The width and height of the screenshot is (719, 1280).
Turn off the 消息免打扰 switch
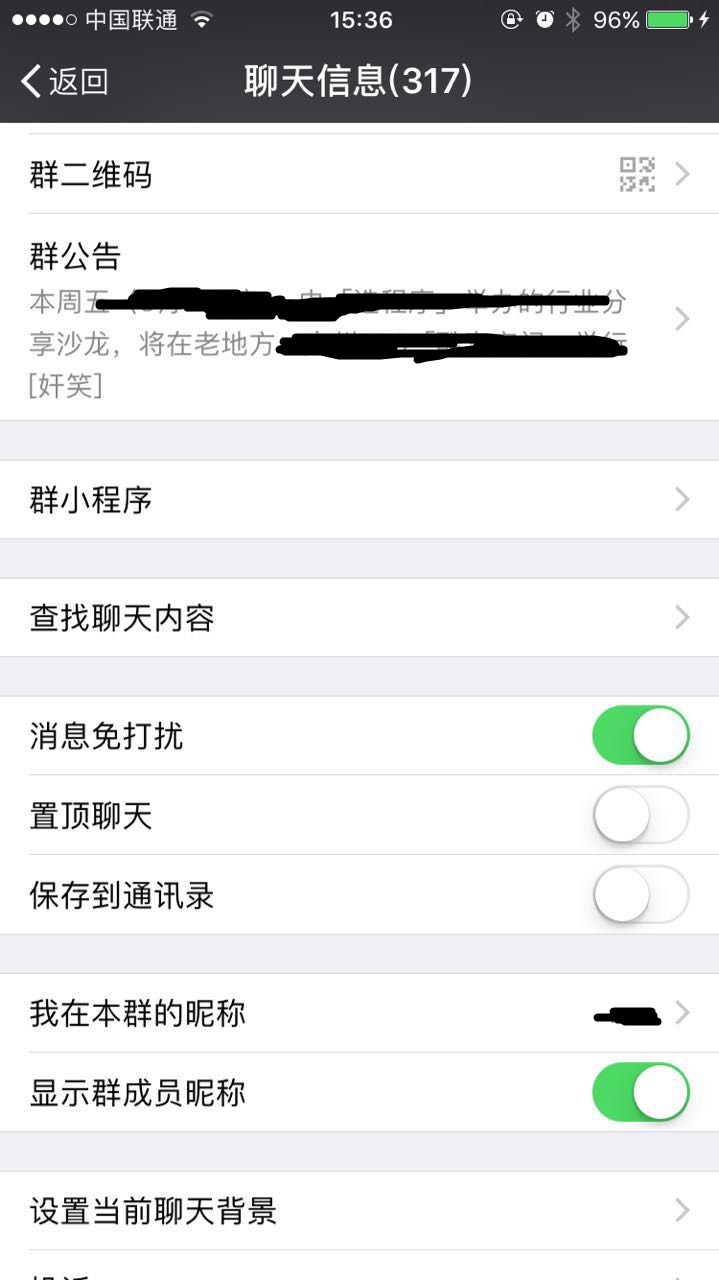point(640,736)
